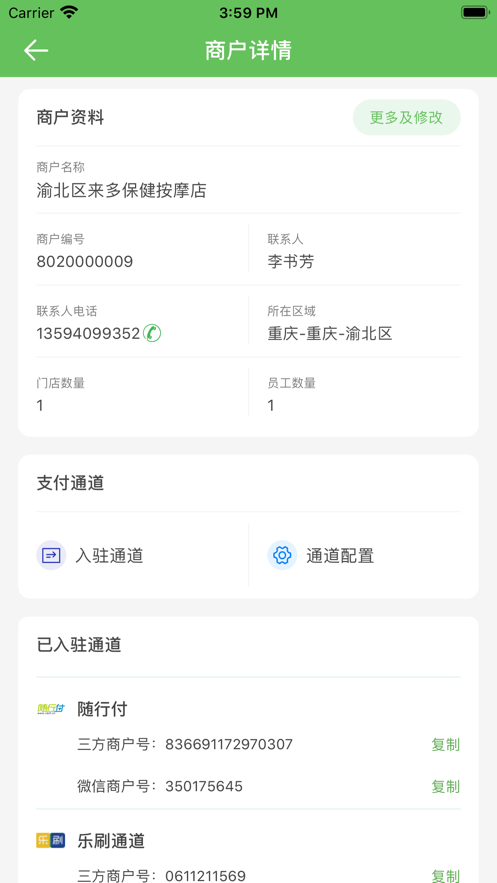Image resolution: width=497 pixels, height=883 pixels.
Task: Copy the 微信商户号
Action: coord(445,786)
